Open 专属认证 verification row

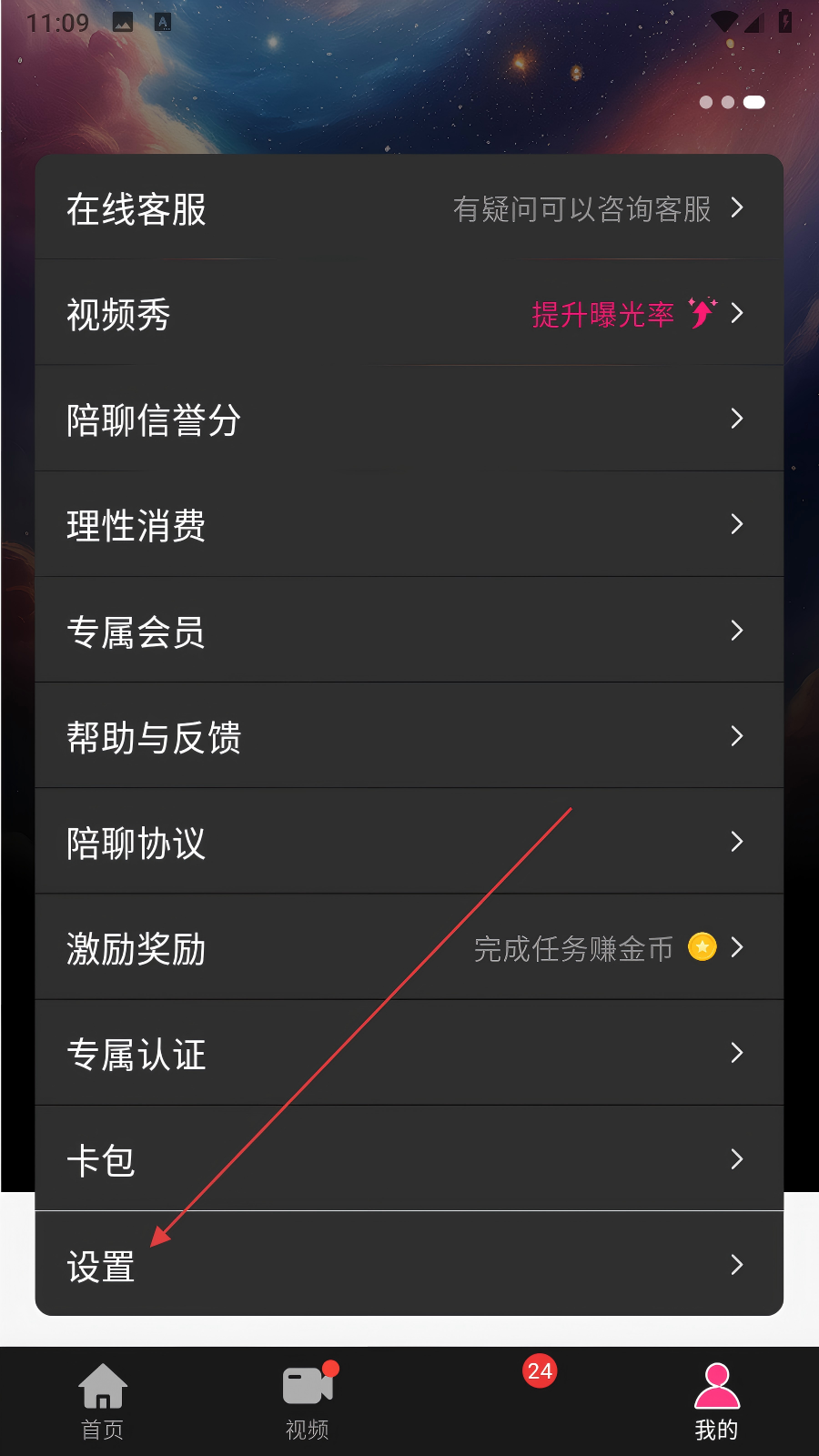point(409,1053)
